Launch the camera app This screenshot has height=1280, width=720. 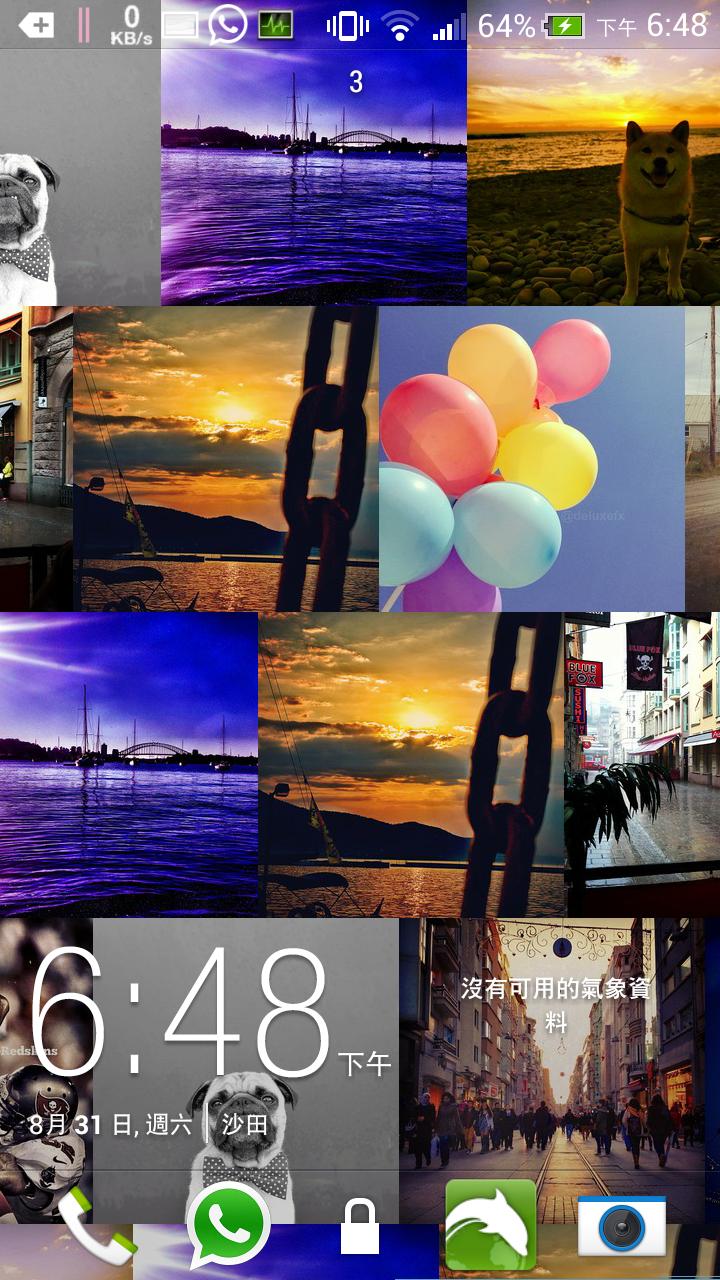(622, 1226)
